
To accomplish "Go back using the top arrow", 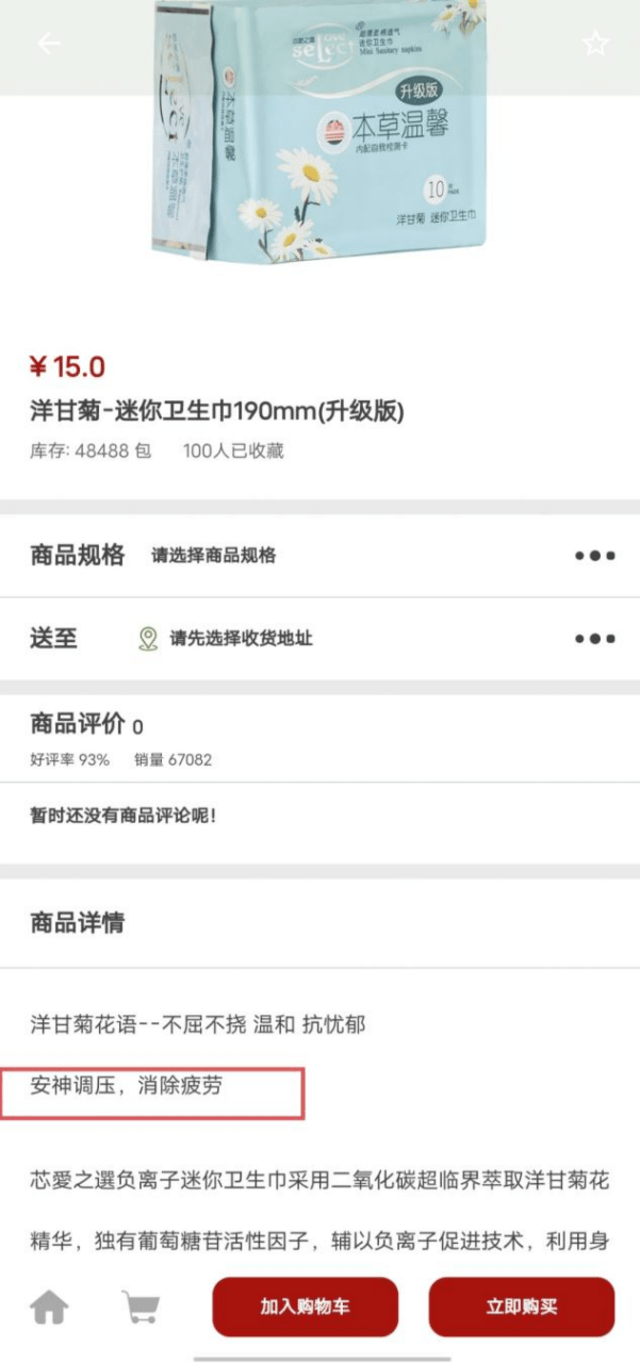I will pos(49,43).
